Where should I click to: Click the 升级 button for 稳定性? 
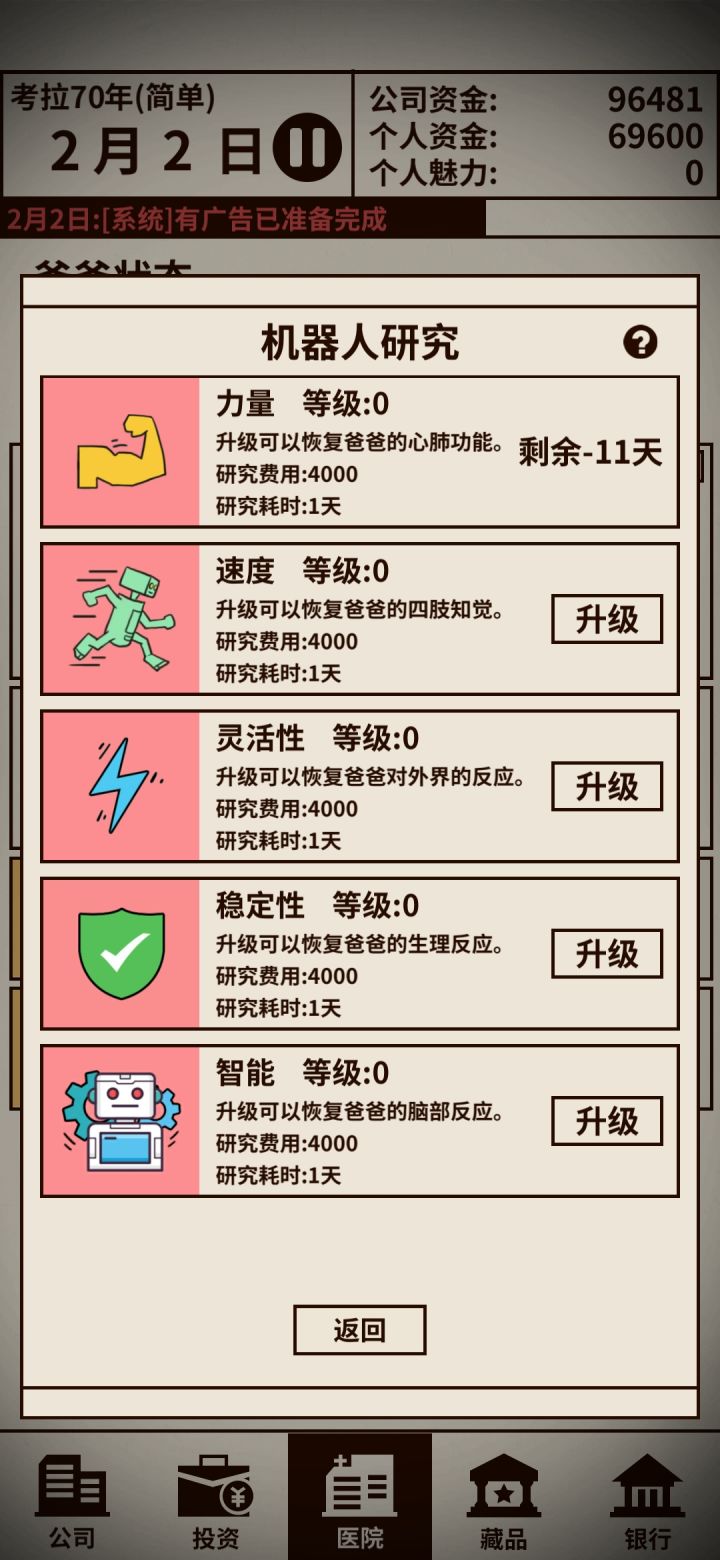607,951
